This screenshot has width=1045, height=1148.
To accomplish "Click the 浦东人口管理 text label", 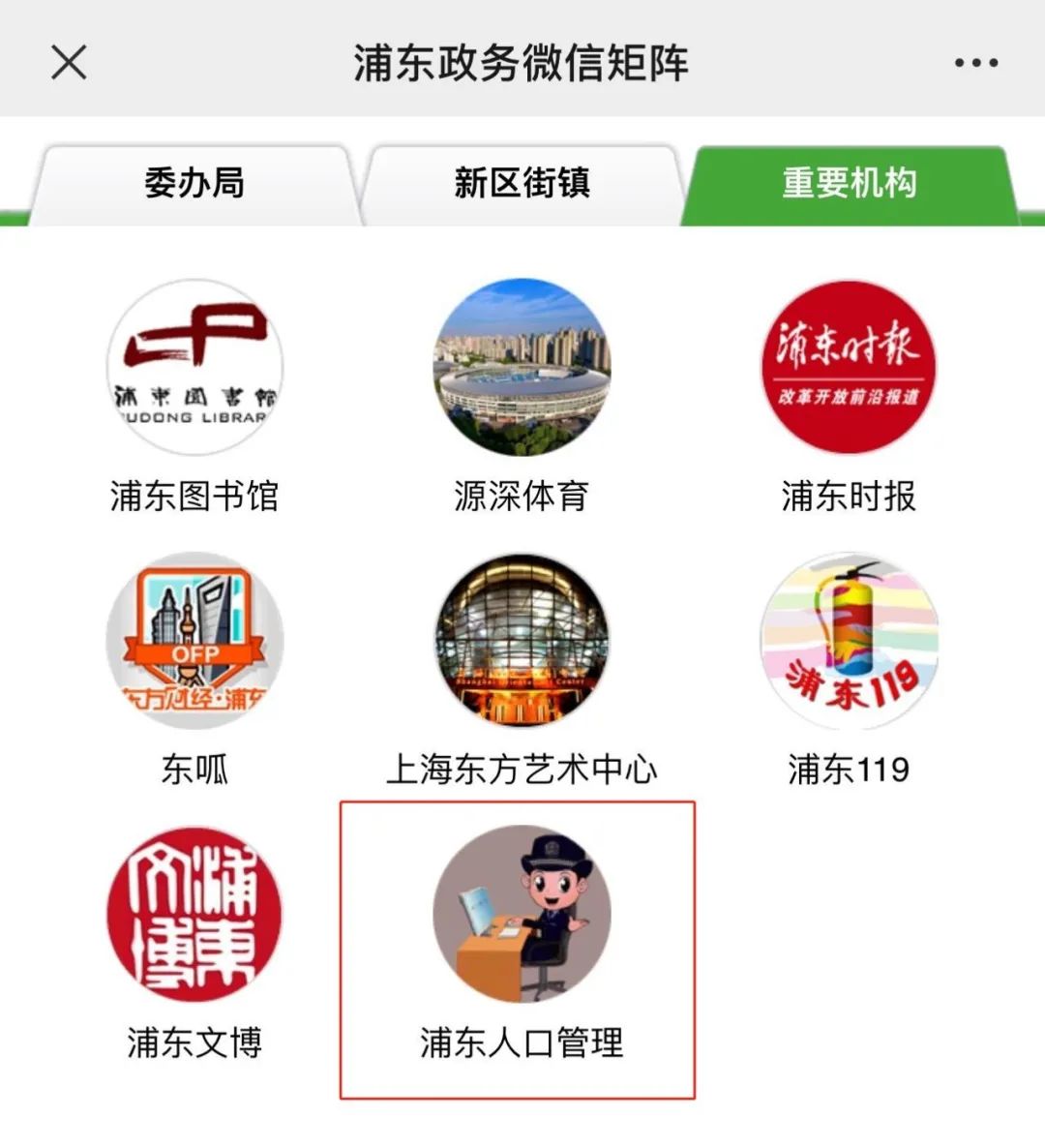I will tap(522, 1043).
